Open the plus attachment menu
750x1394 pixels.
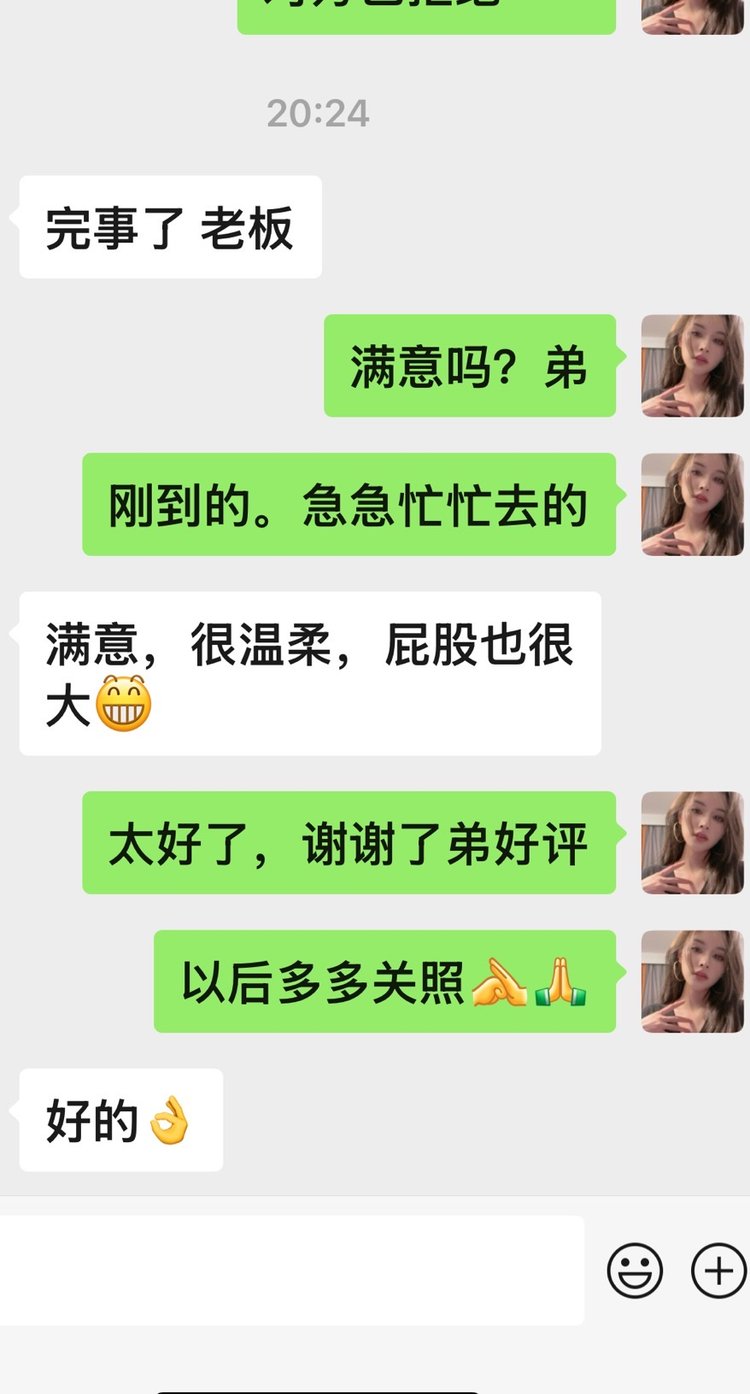(x=719, y=1271)
